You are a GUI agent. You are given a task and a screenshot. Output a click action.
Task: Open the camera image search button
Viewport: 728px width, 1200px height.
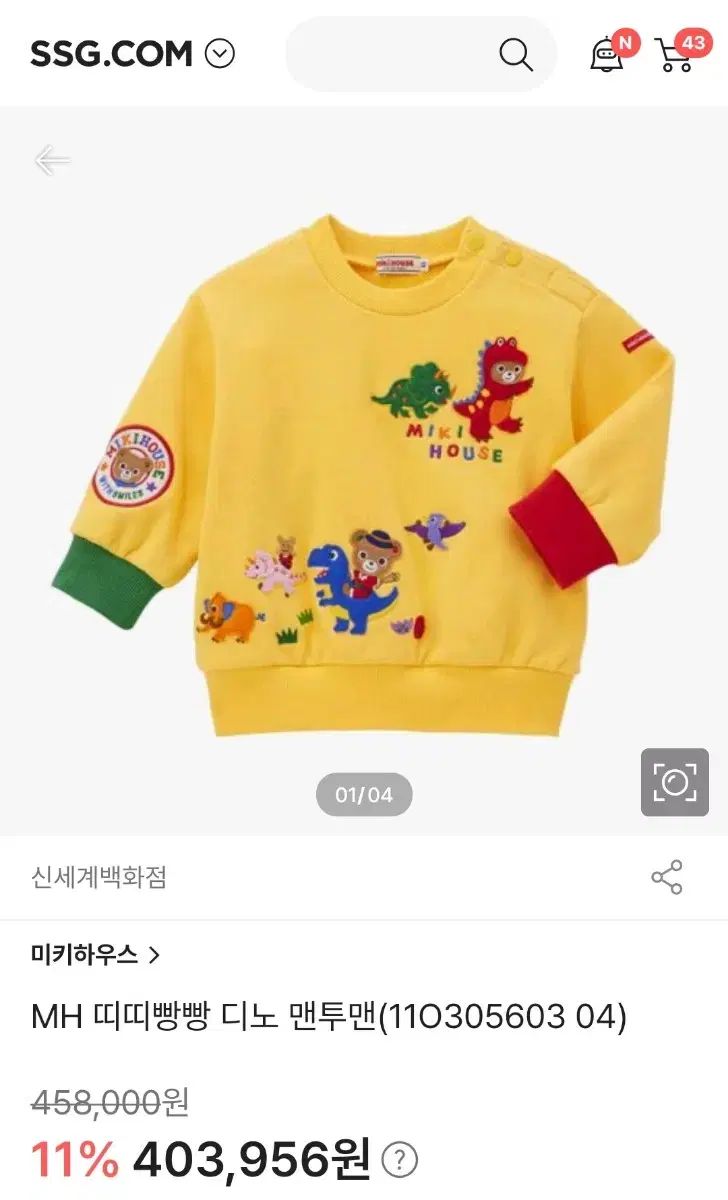coord(675,782)
